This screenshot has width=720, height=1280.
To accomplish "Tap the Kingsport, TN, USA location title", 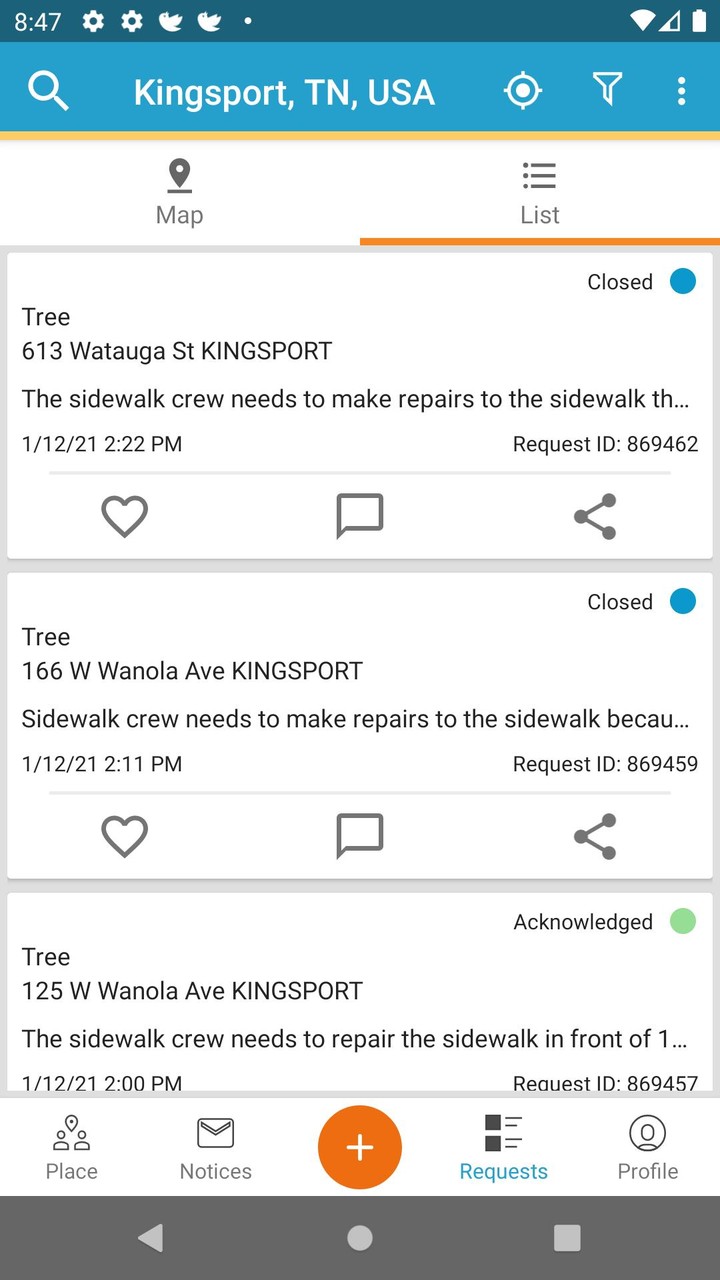I will 284,92.
